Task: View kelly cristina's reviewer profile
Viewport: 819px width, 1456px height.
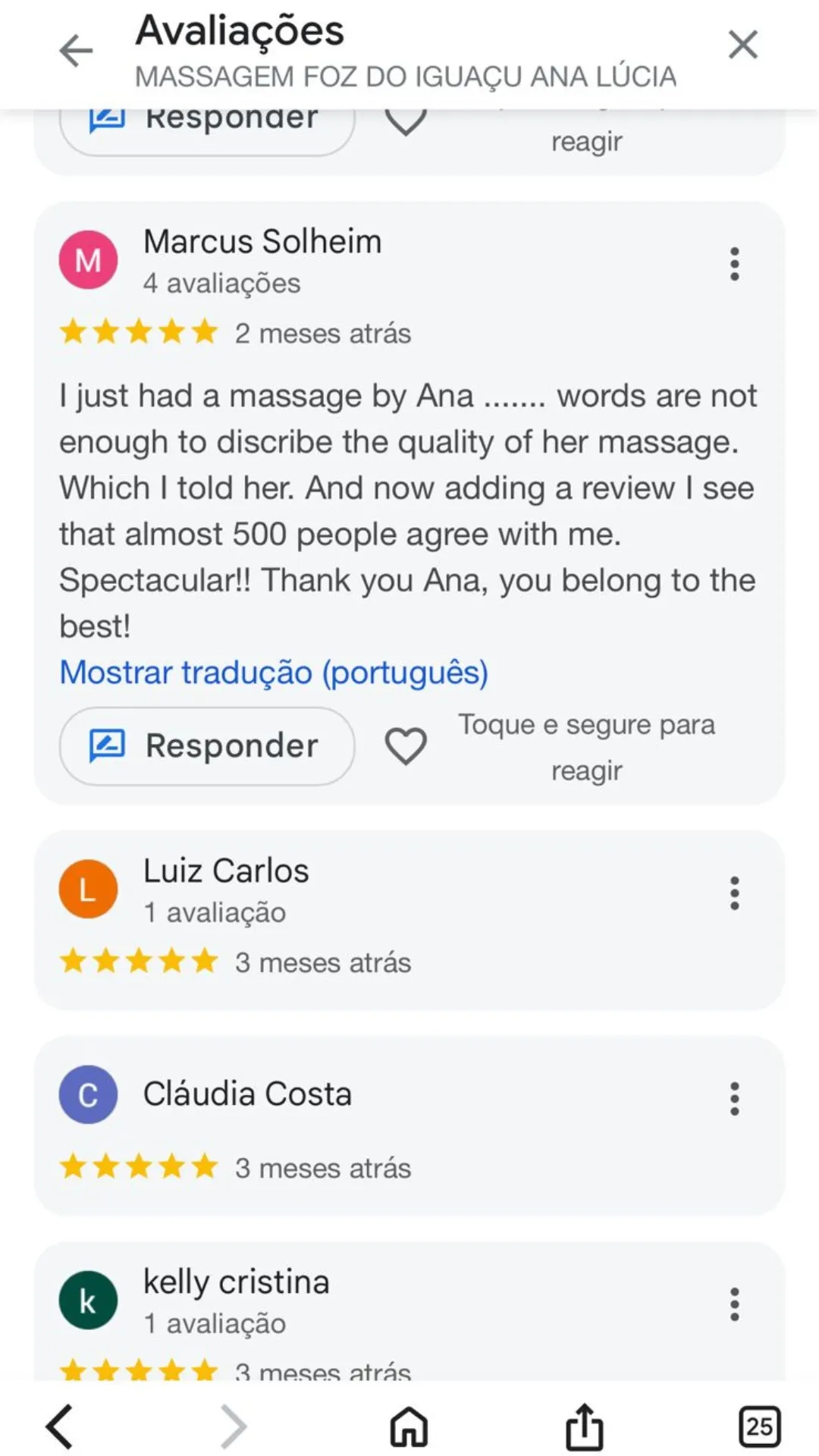Action: click(236, 1282)
